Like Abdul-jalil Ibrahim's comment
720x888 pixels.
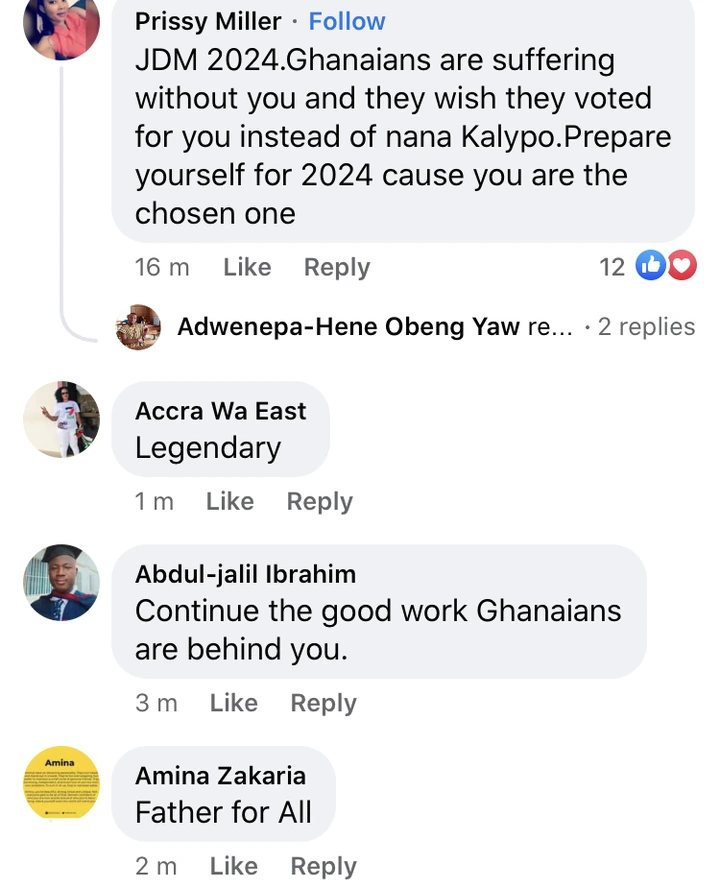(234, 703)
